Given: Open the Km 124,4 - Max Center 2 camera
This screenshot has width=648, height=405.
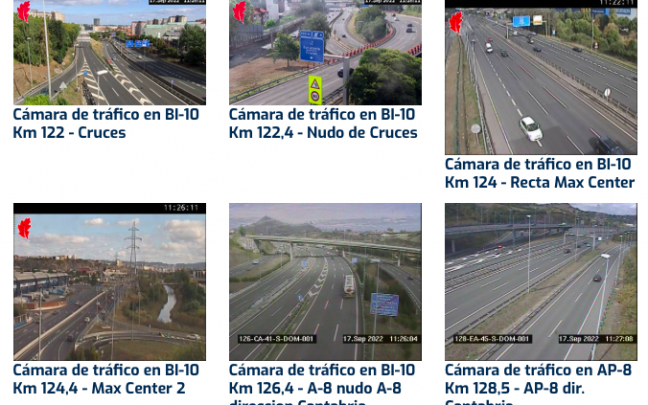Looking at the screenshot, I should [109, 282].
